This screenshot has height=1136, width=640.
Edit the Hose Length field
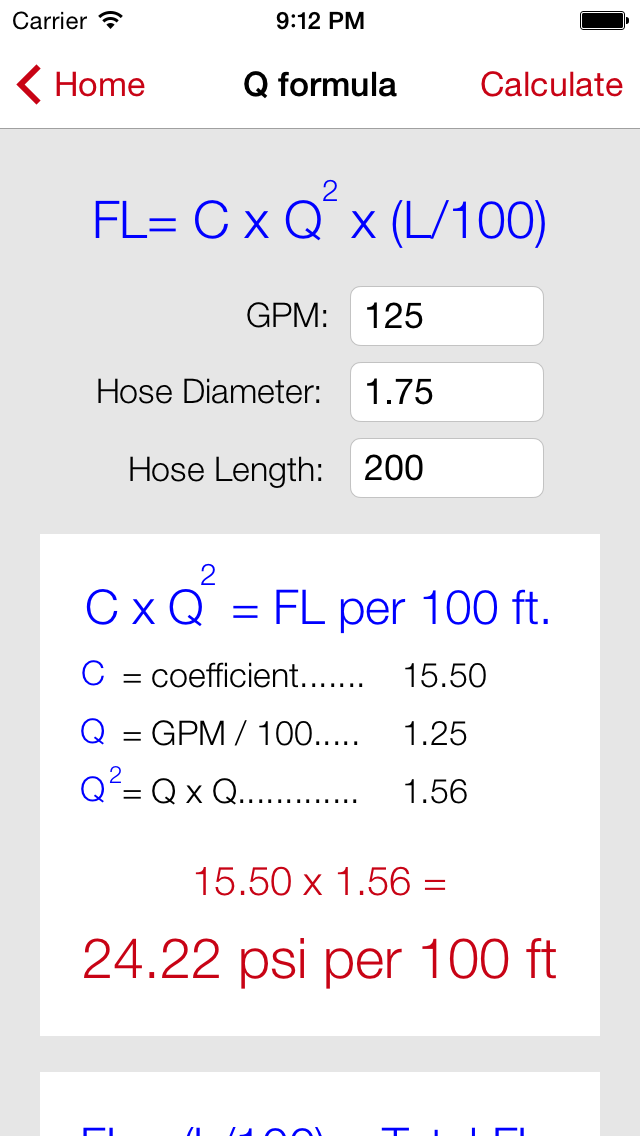pos(446,468)
